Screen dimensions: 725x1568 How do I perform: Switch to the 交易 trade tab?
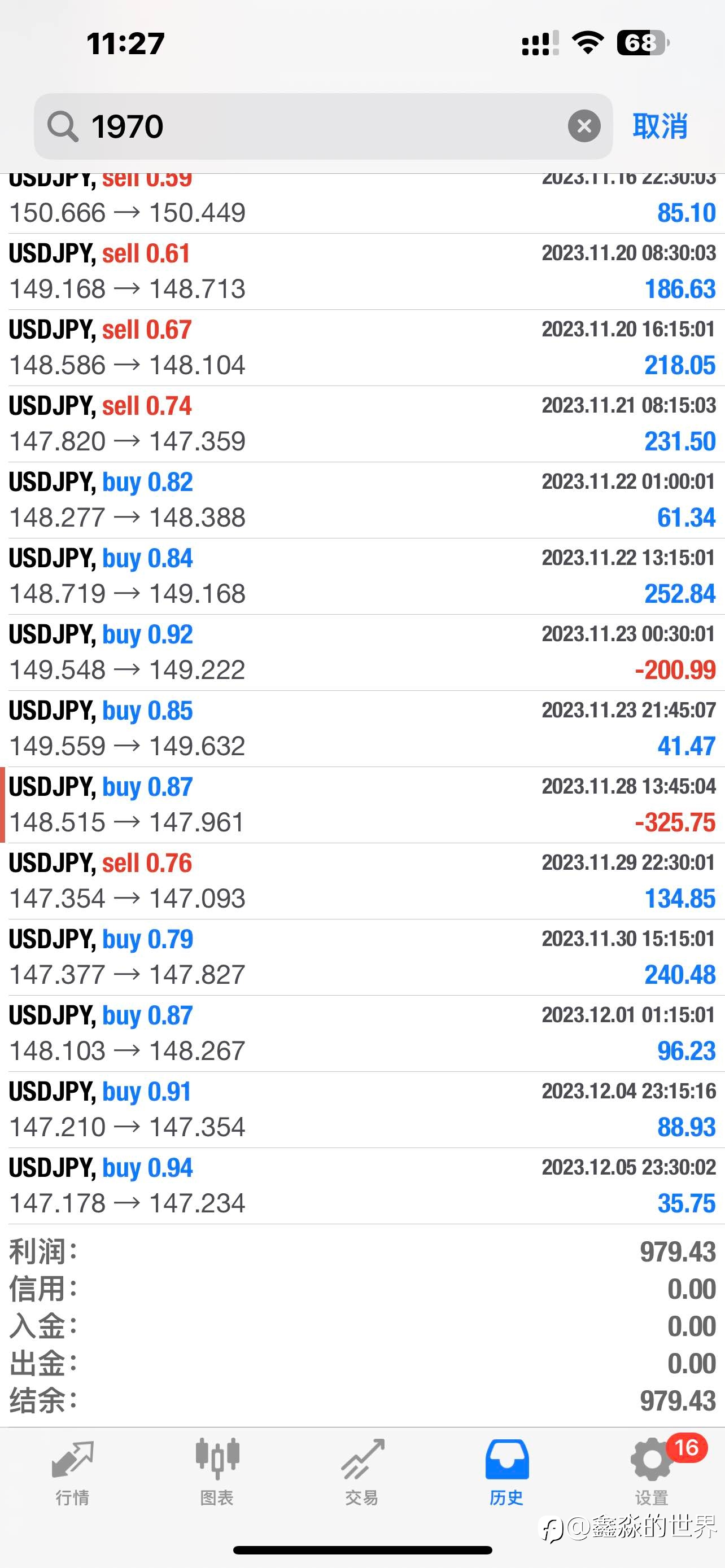click(x=362, y=1473)
